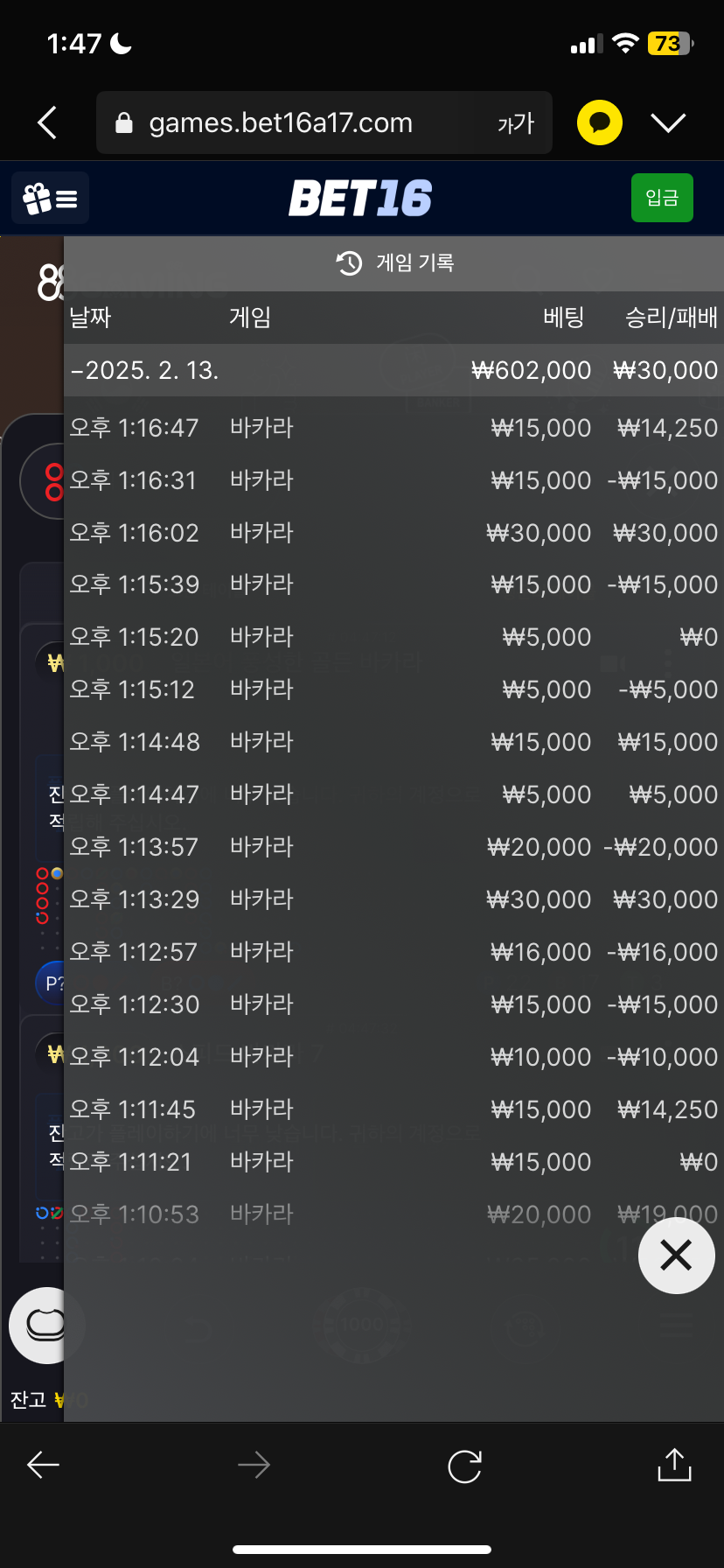Go back using the top-left arrow
Viewport: 724px width, 1568px height.
pyautogui.click(x=48, y=122)
